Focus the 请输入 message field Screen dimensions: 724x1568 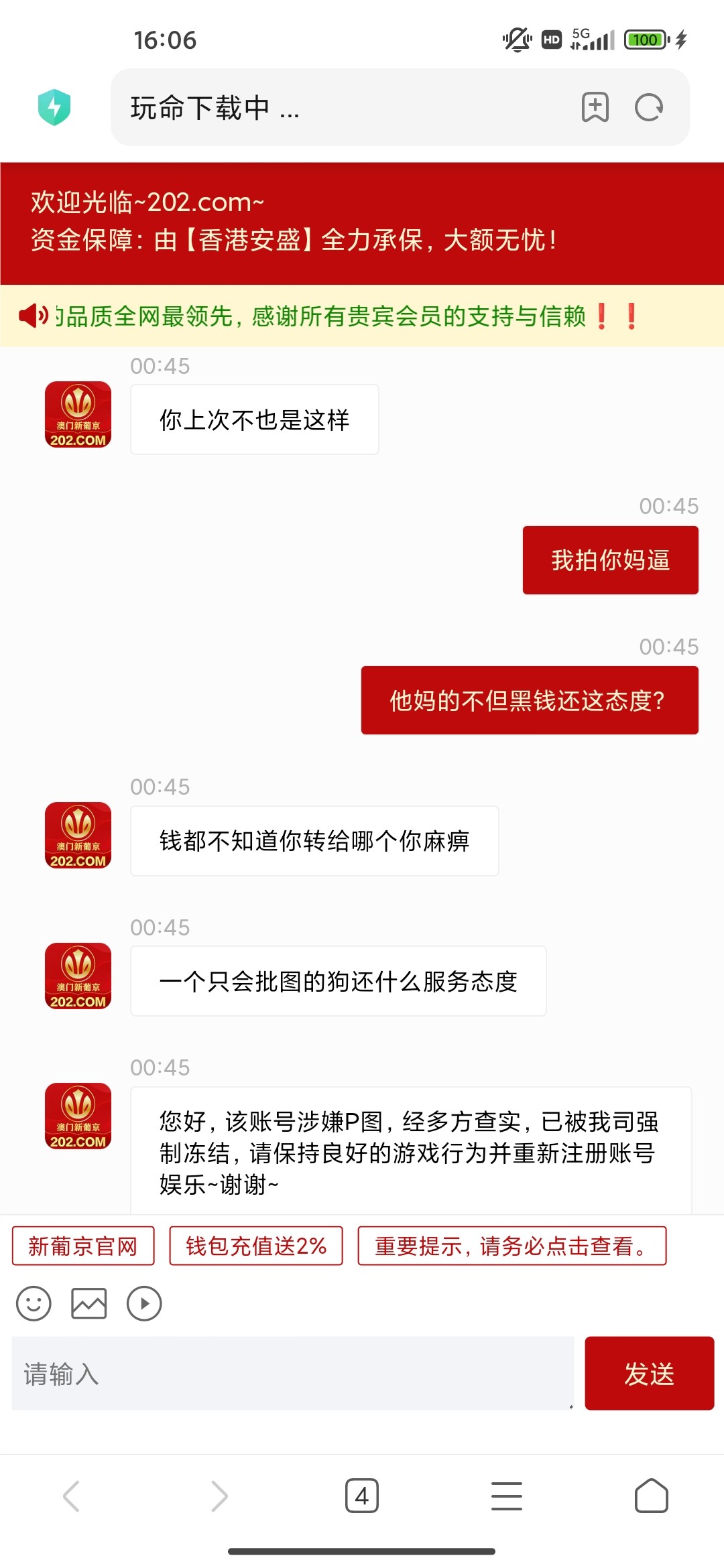292,1373
